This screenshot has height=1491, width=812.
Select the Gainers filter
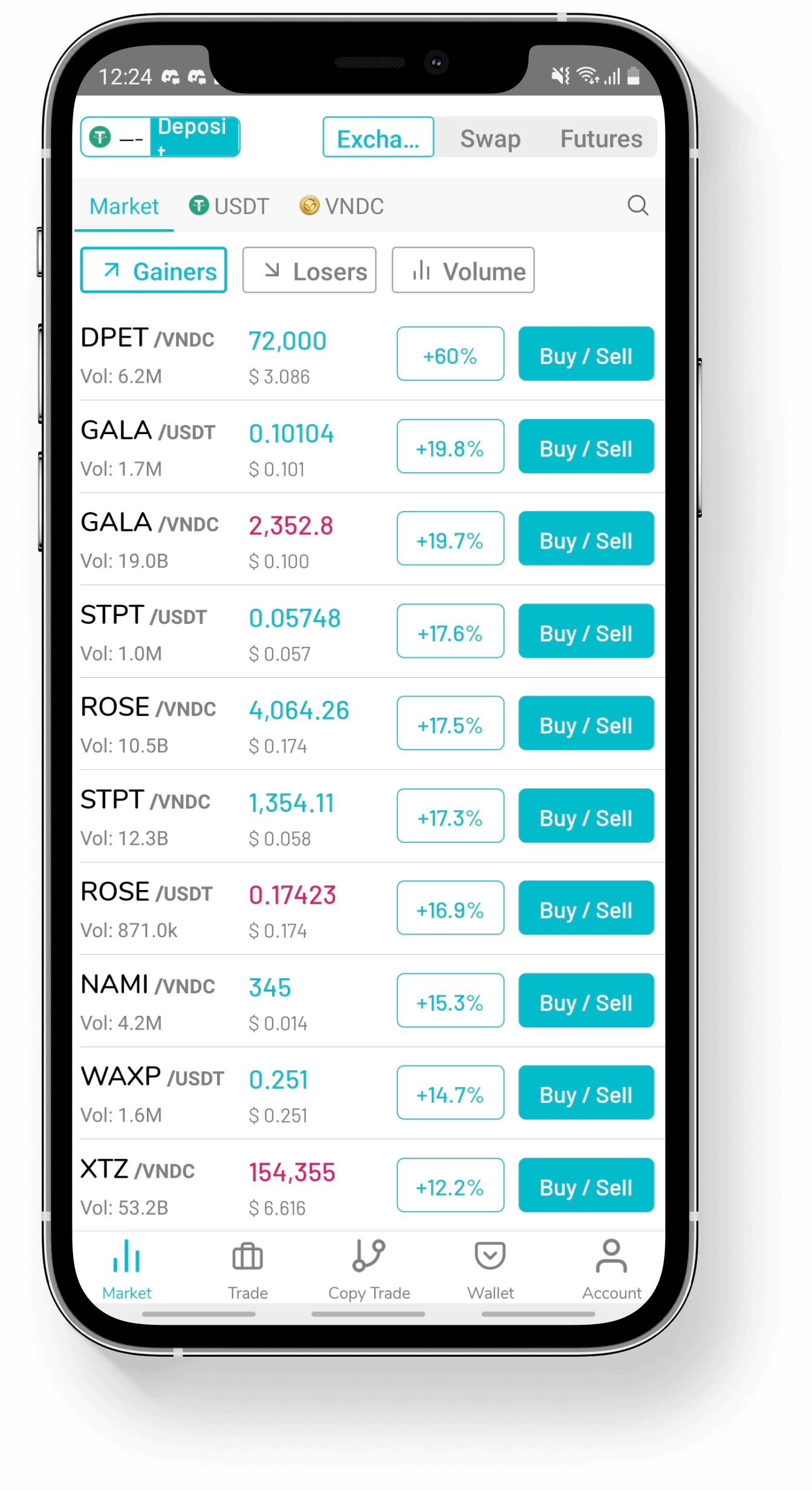point(154,271)
